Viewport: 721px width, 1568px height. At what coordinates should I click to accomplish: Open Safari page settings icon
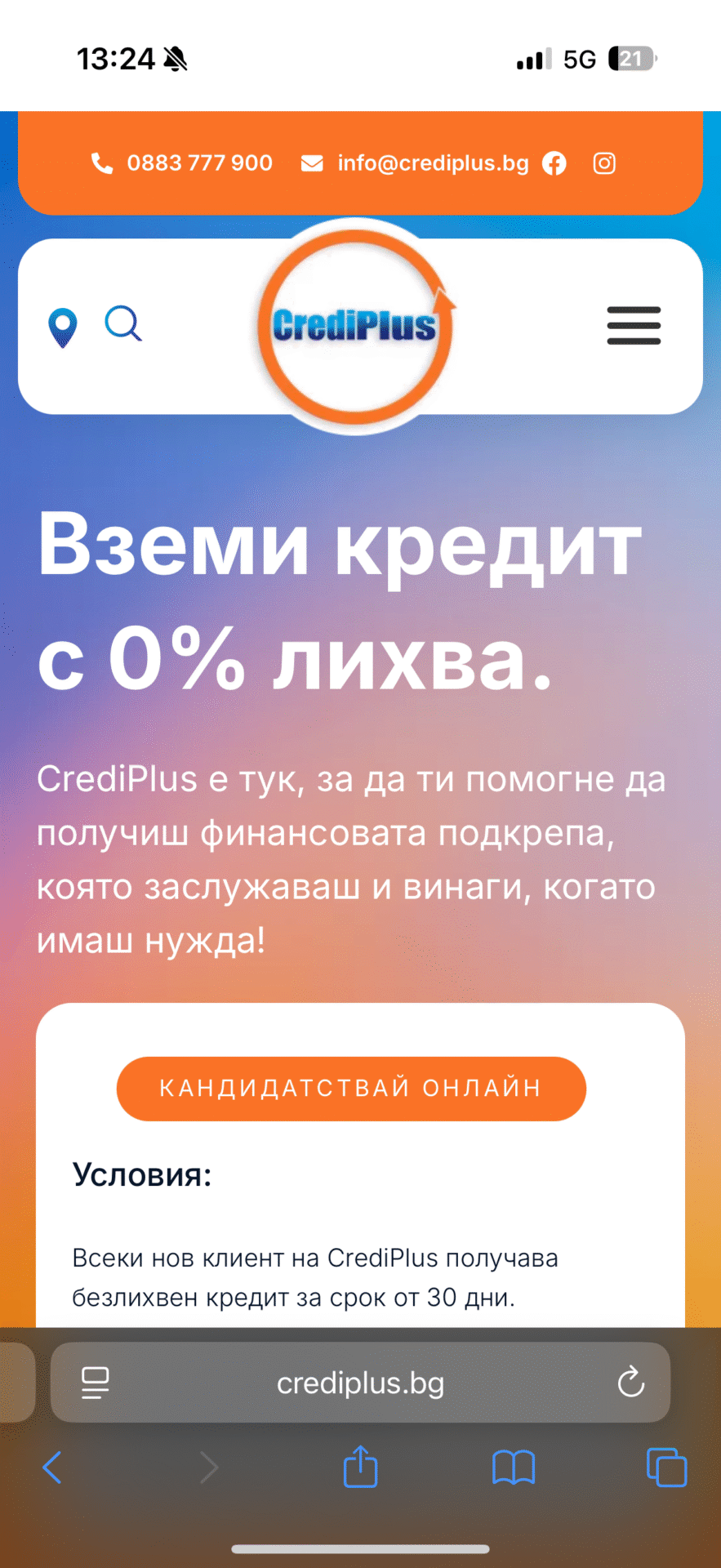pyautogui.click(x=96, y=1383)
